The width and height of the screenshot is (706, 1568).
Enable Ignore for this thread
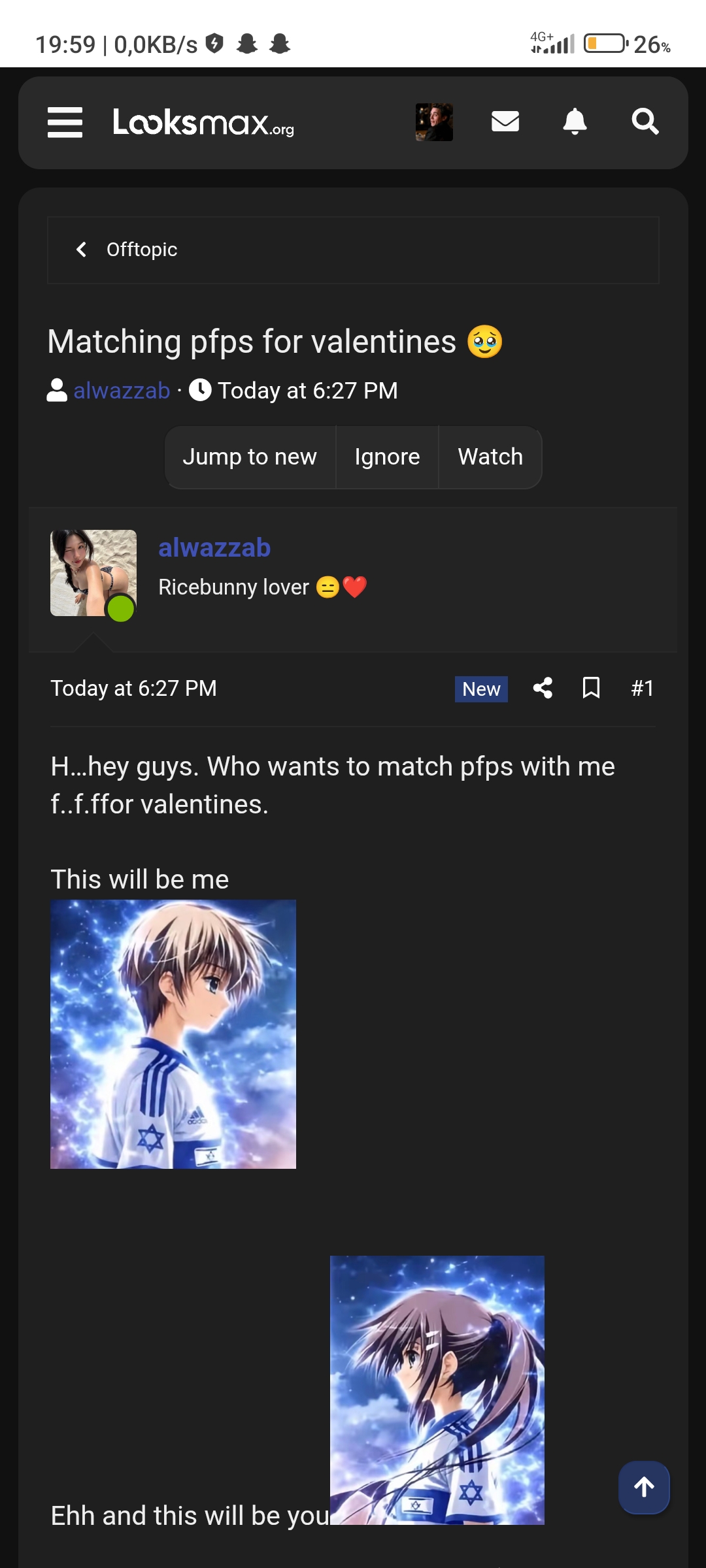pos(387,457)
